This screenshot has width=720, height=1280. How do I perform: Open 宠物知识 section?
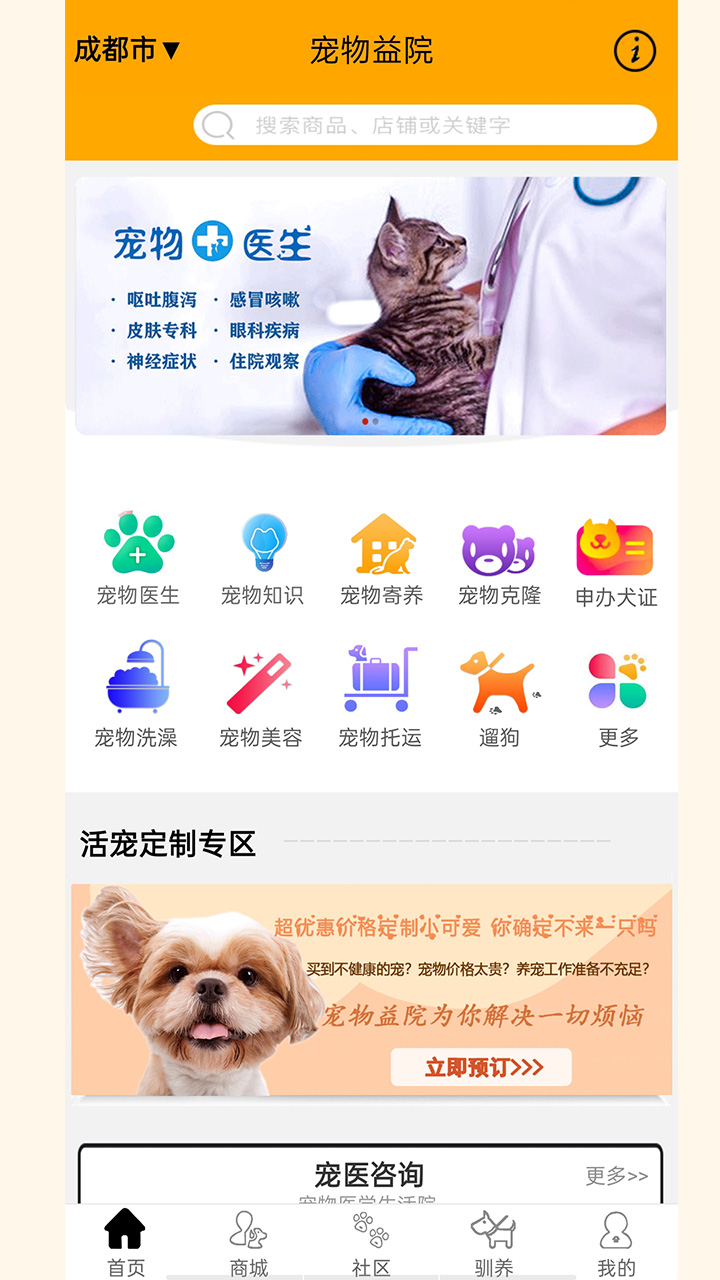262,560
